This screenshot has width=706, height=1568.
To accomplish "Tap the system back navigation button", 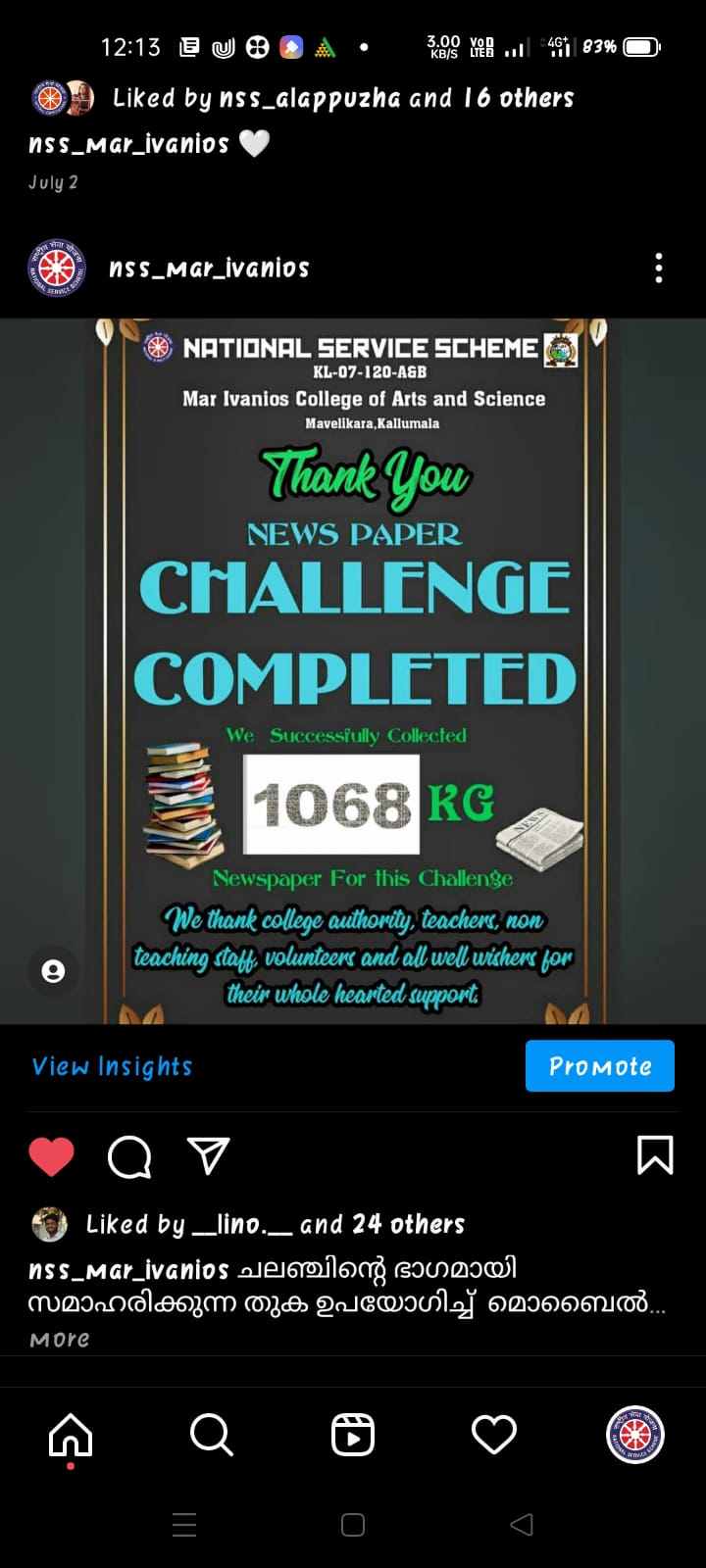I will [x=522, y=1524].
